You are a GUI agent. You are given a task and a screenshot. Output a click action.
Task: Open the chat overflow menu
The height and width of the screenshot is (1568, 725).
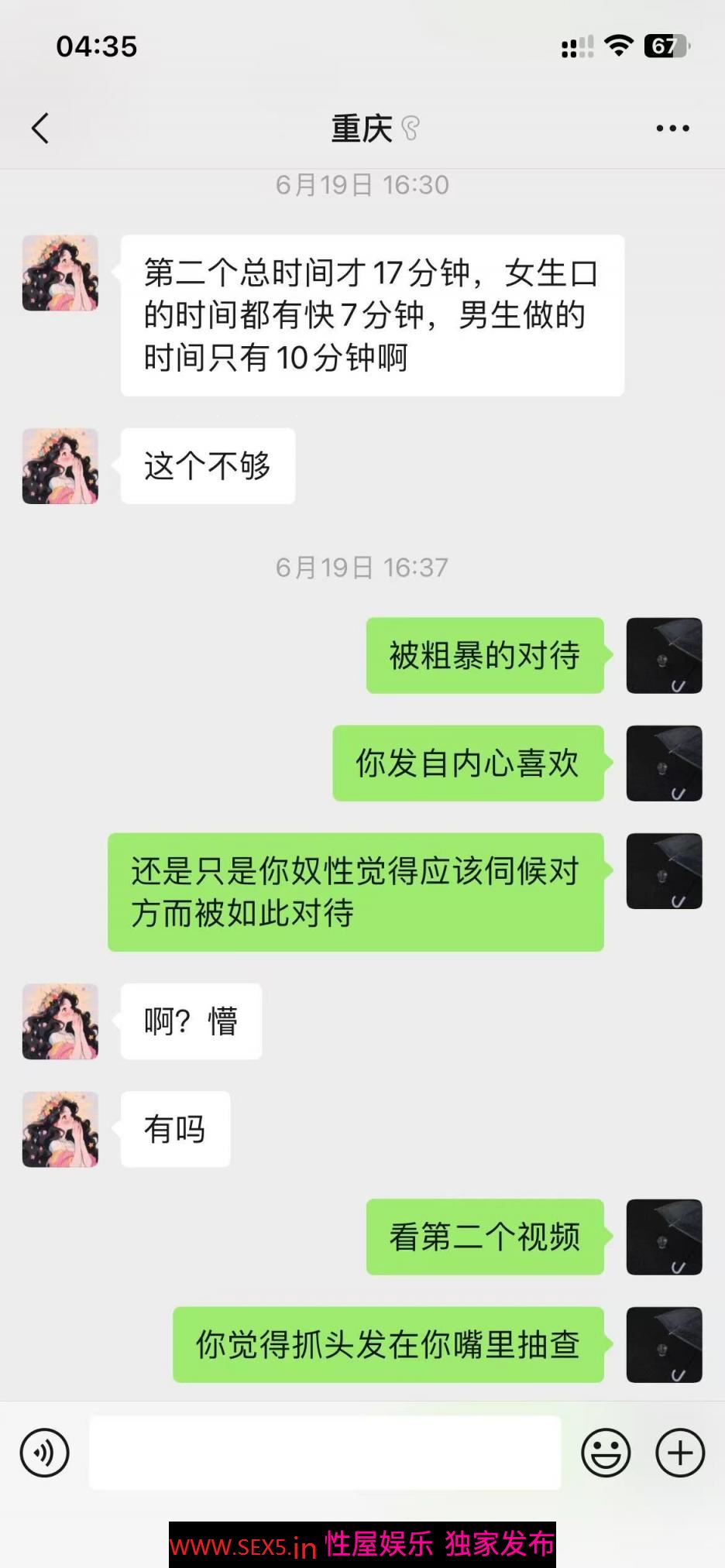672,129
